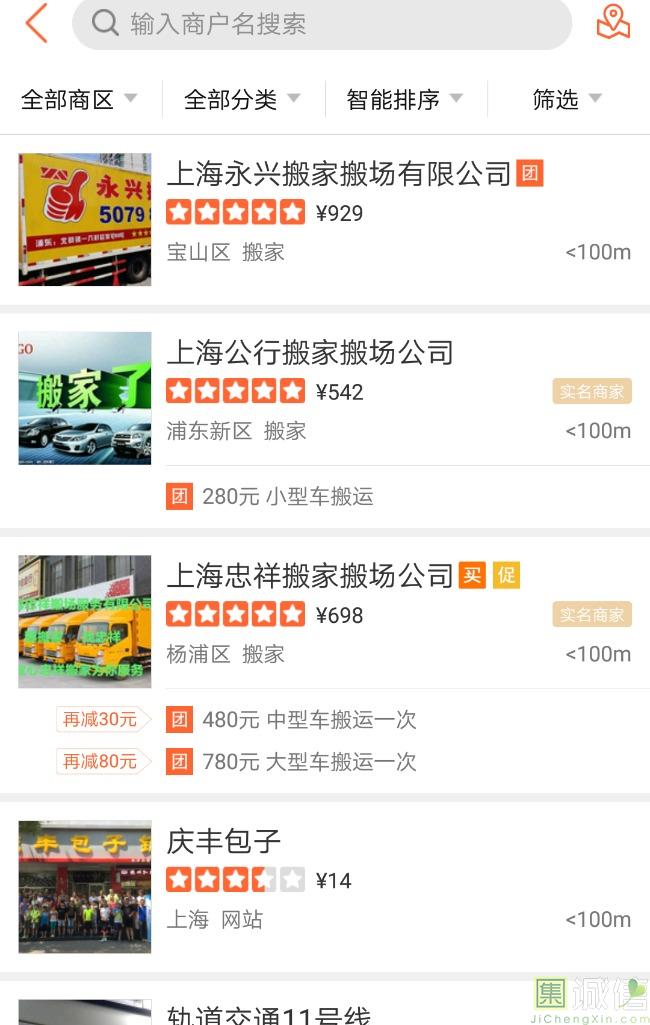The height and width of the screenshot is (1025, 650).
Task: Open the 筛选 filter options
Action: click(567, 99)
